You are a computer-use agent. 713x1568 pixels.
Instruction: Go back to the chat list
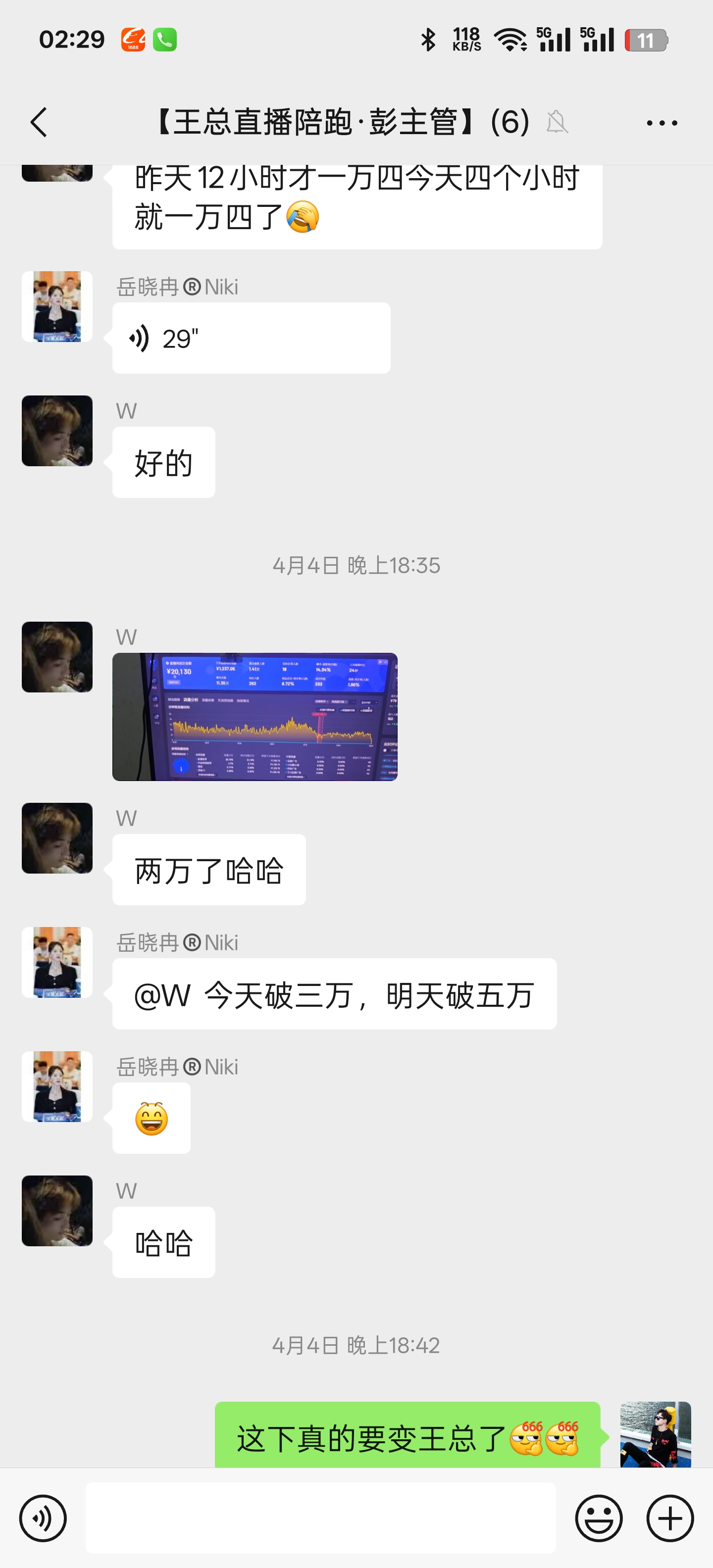39,122
